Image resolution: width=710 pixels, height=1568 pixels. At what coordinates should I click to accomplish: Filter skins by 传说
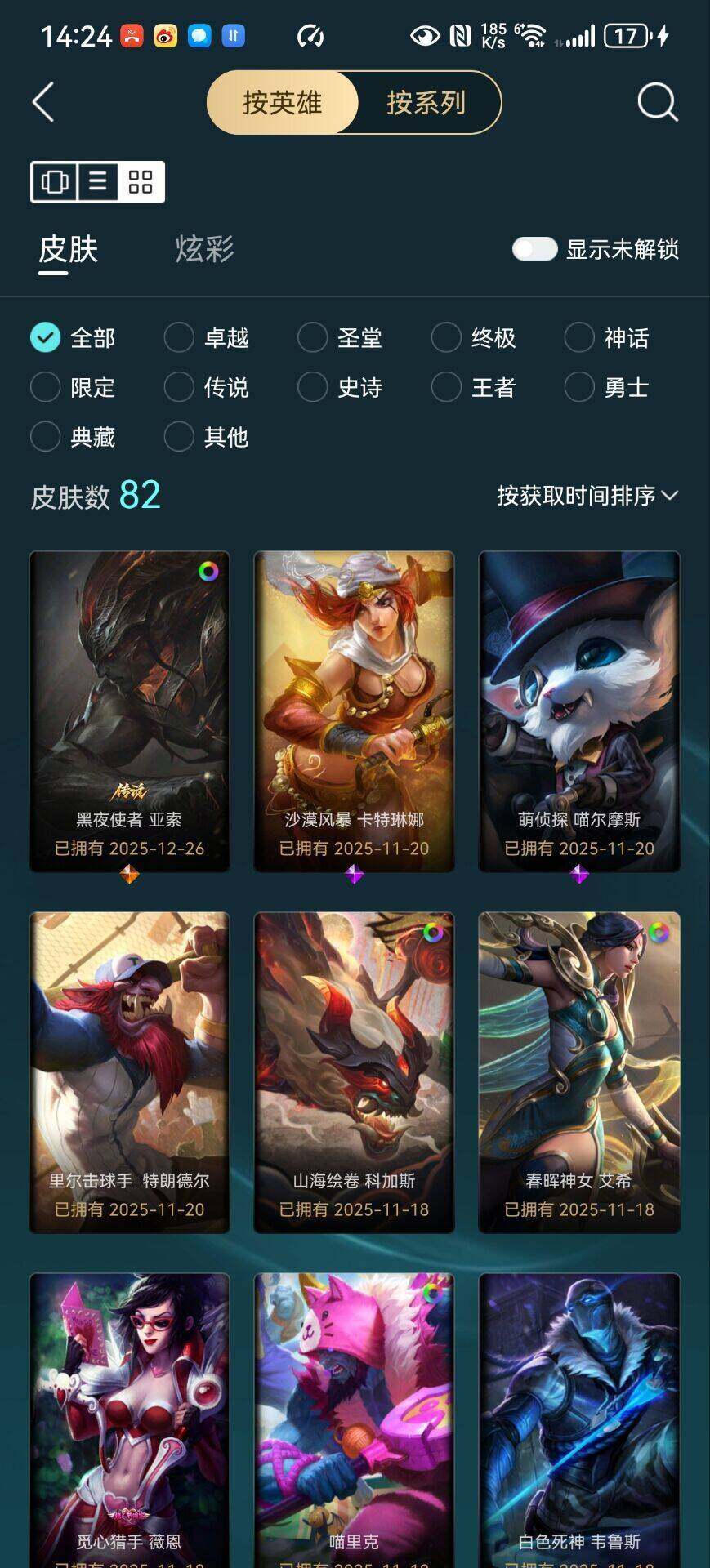pos(179,387)
